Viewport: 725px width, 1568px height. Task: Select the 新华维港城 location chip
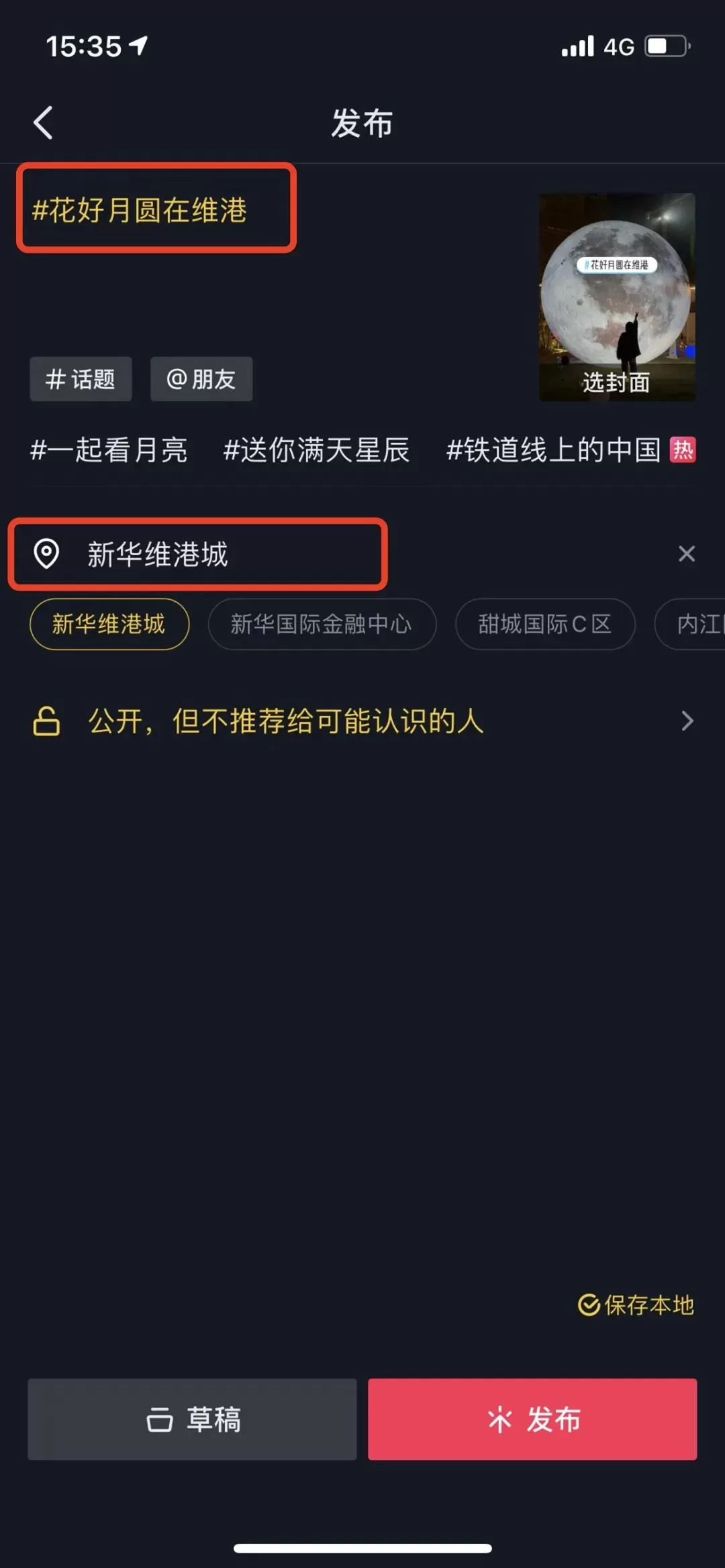[x=109, y=624]
